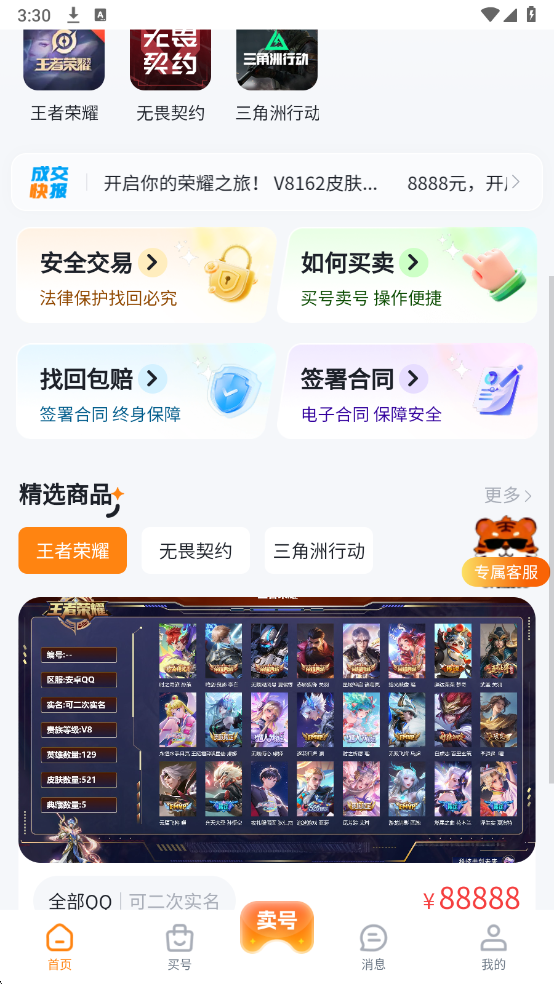The width and height of the screenshot is (554, 984).
Task: Contact 专属客服 via the tiger button
Action: (x=506, y=552)
